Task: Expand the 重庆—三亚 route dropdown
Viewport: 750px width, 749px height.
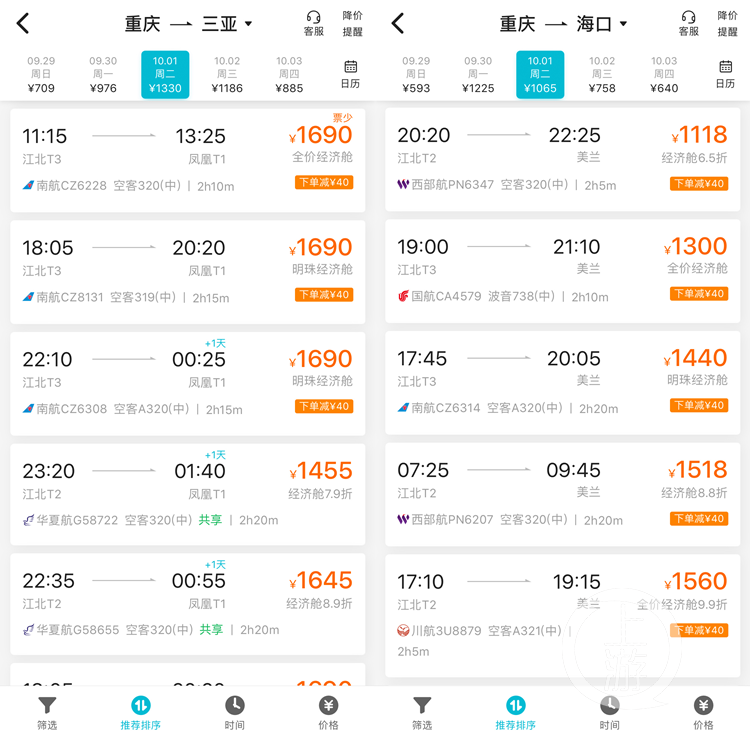Action: 249,23
